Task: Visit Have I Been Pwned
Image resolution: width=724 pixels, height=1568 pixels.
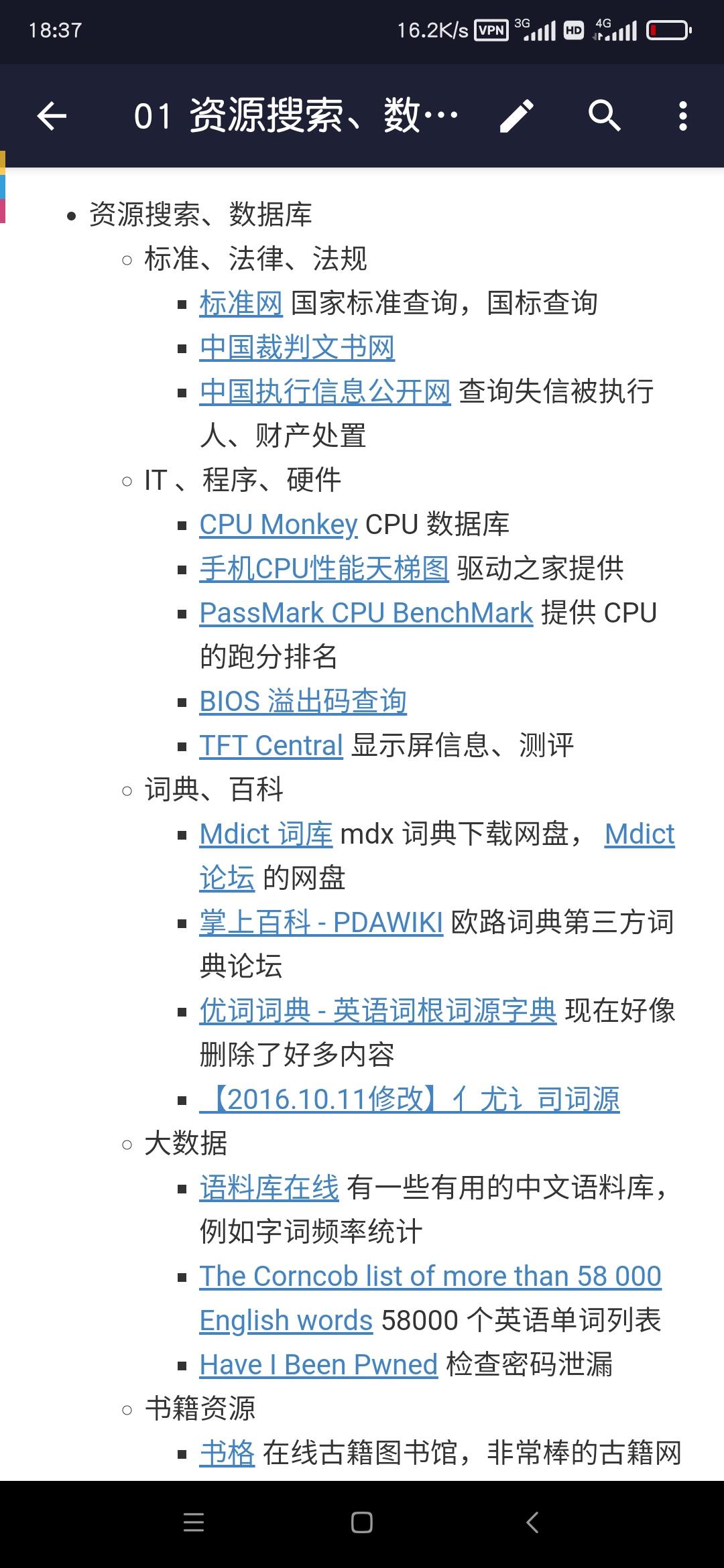Action: [x=318, y=1365]
